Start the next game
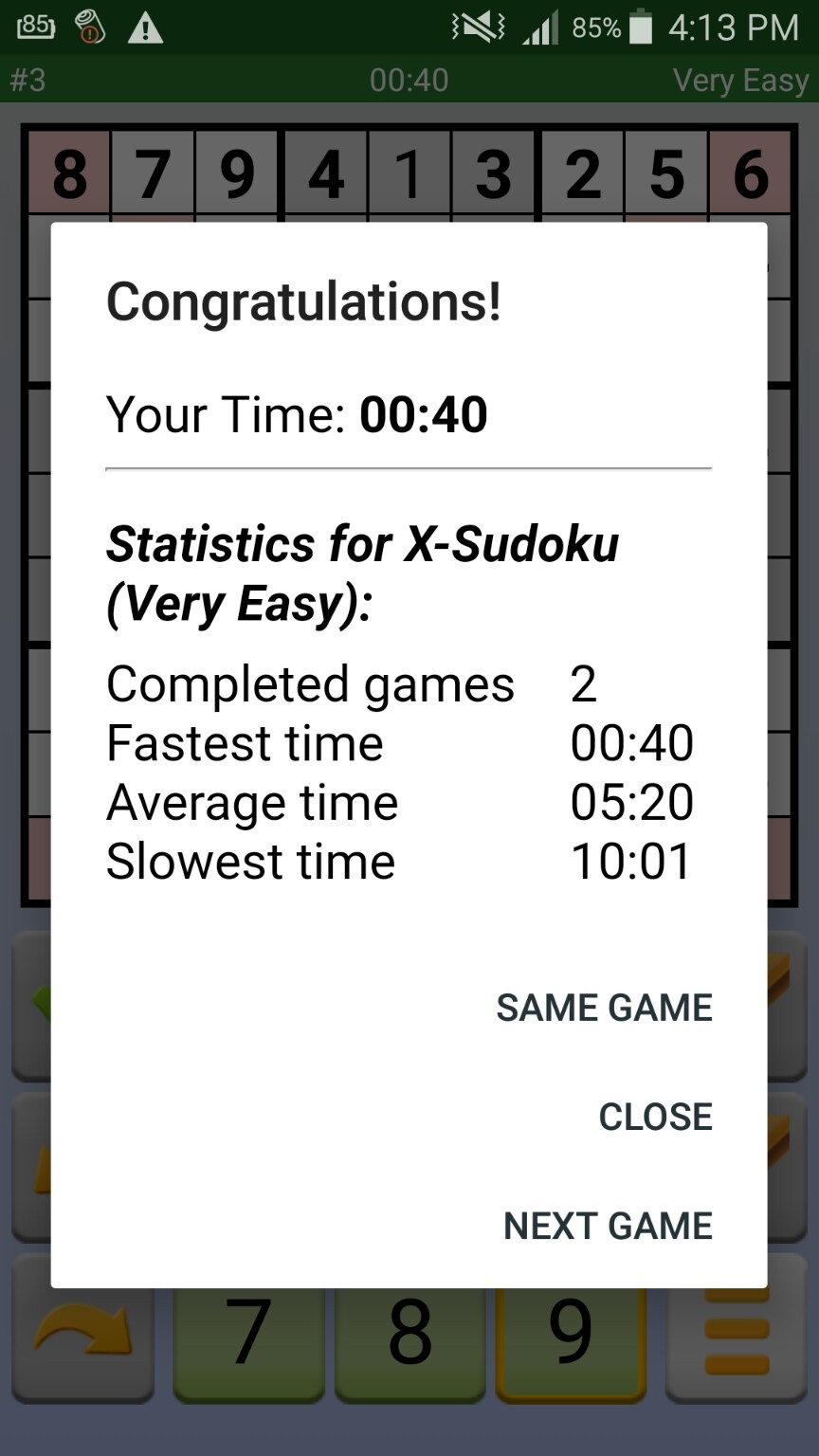819x1456 pixels. tap(608, 1226)
